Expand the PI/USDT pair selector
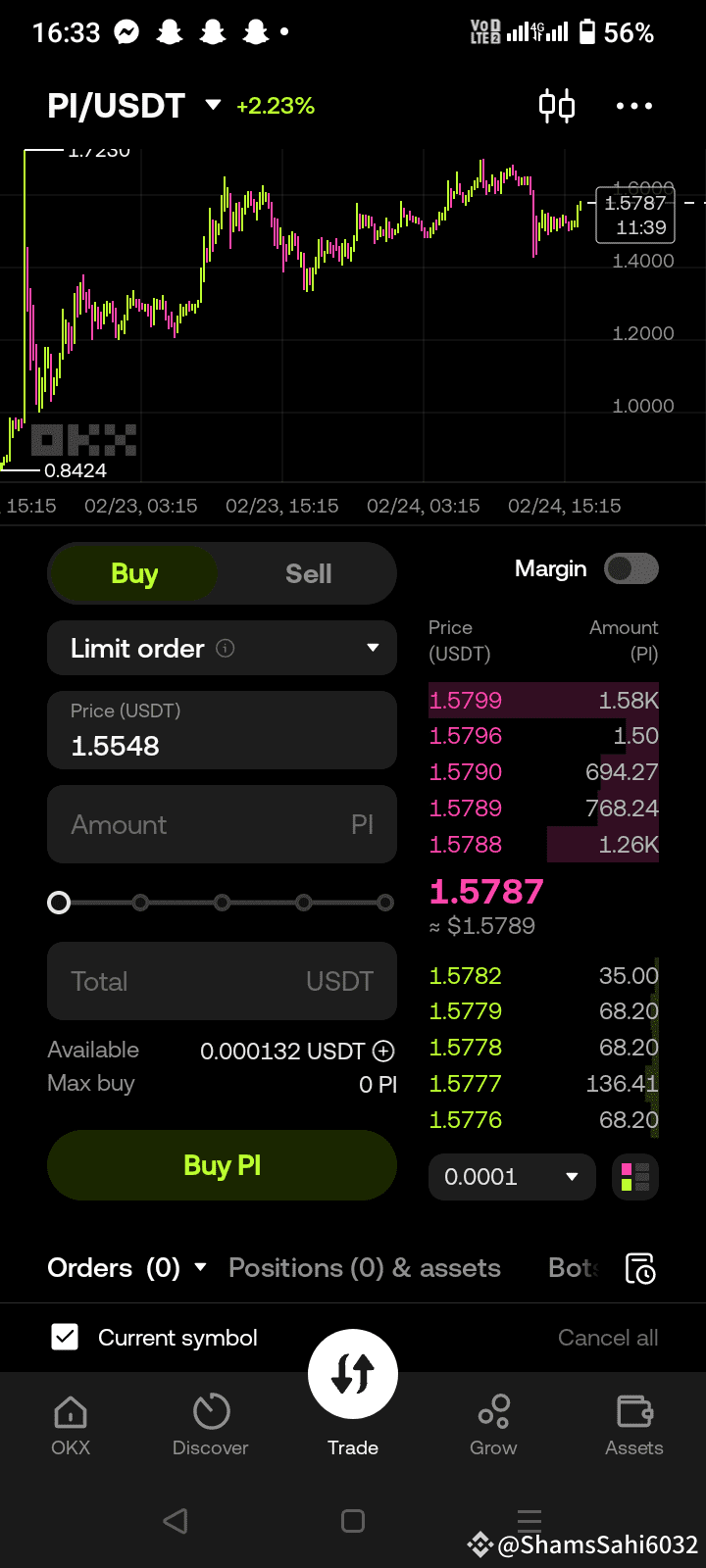The width and height of the screenshot is (706, 1568). (x=212, y=105)
